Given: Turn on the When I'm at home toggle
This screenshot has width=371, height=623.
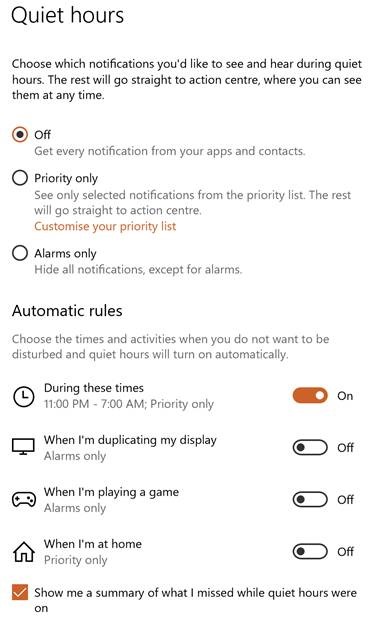Looking at the screenshot, I should (x=310, y=551).
